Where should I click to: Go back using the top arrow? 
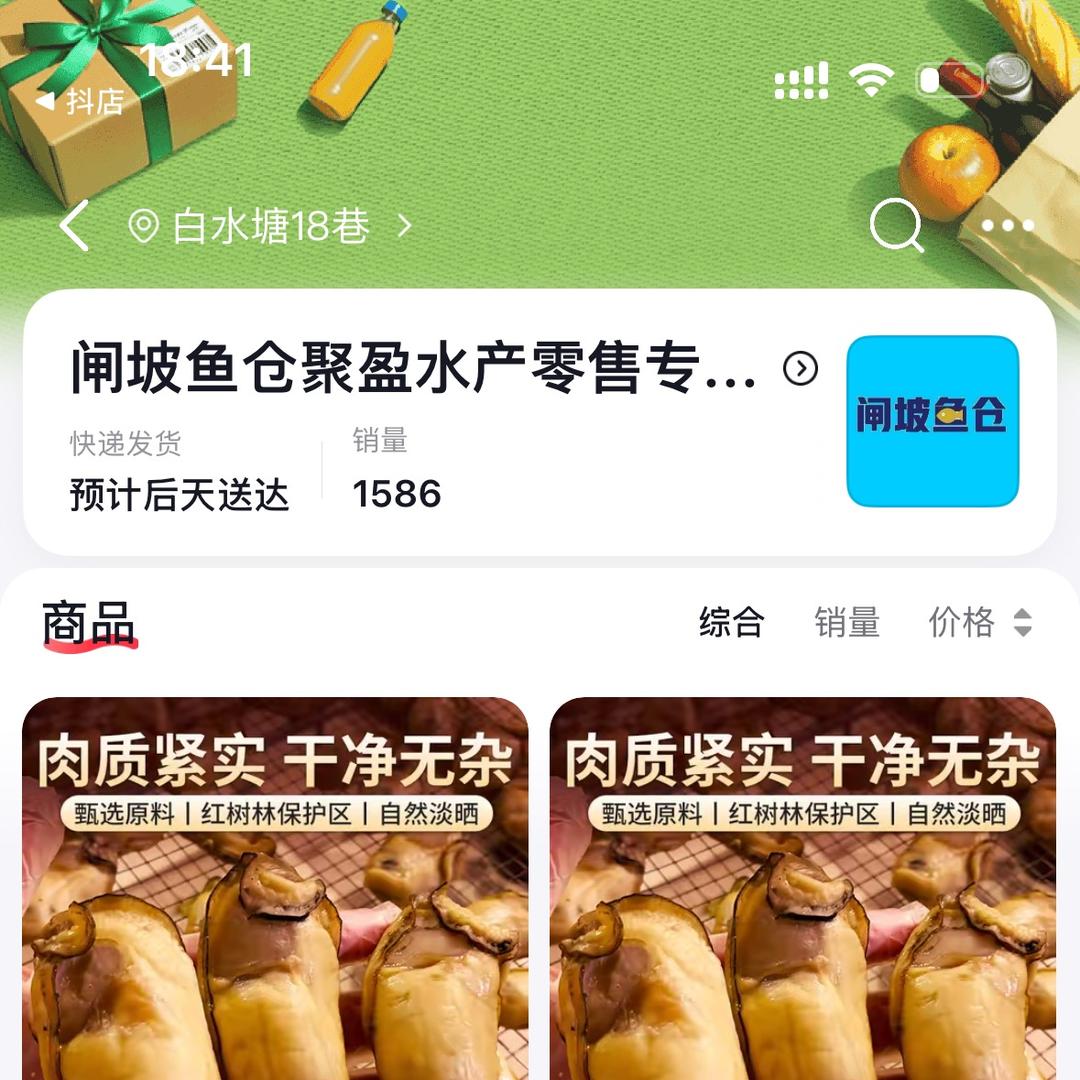click(75, 226)
